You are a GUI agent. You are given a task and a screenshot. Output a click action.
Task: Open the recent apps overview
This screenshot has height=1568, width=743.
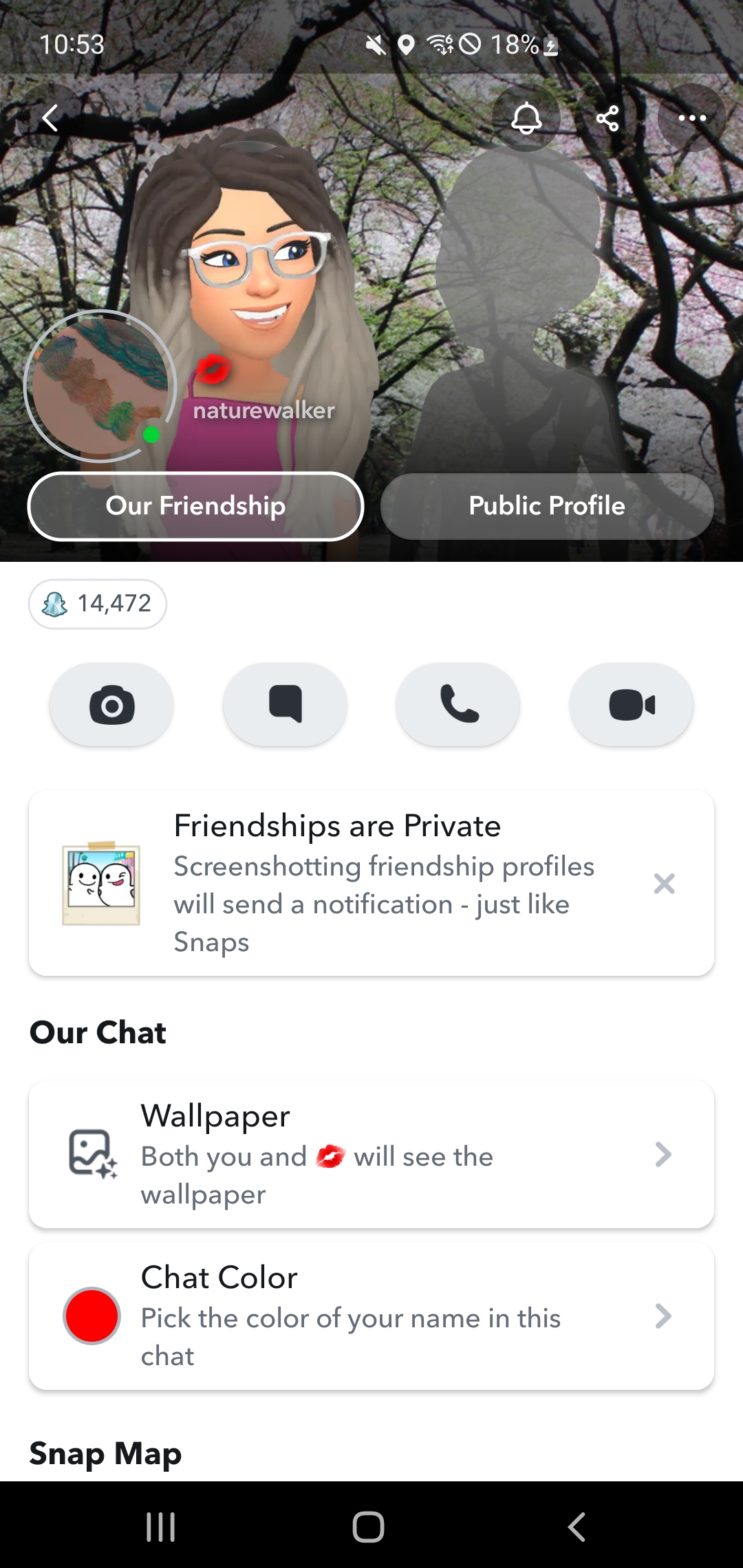click(x=161, y=1527)
